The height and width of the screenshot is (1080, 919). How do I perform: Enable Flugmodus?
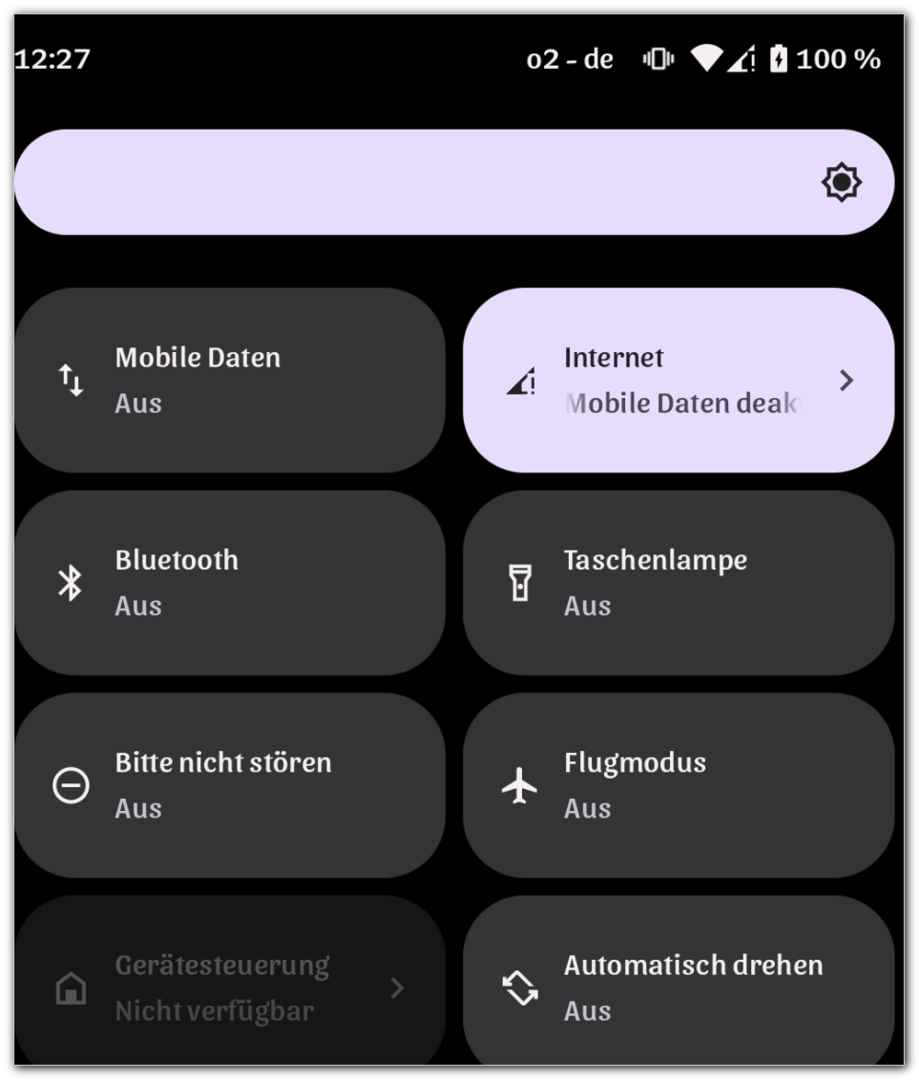(x=678, y=785)
